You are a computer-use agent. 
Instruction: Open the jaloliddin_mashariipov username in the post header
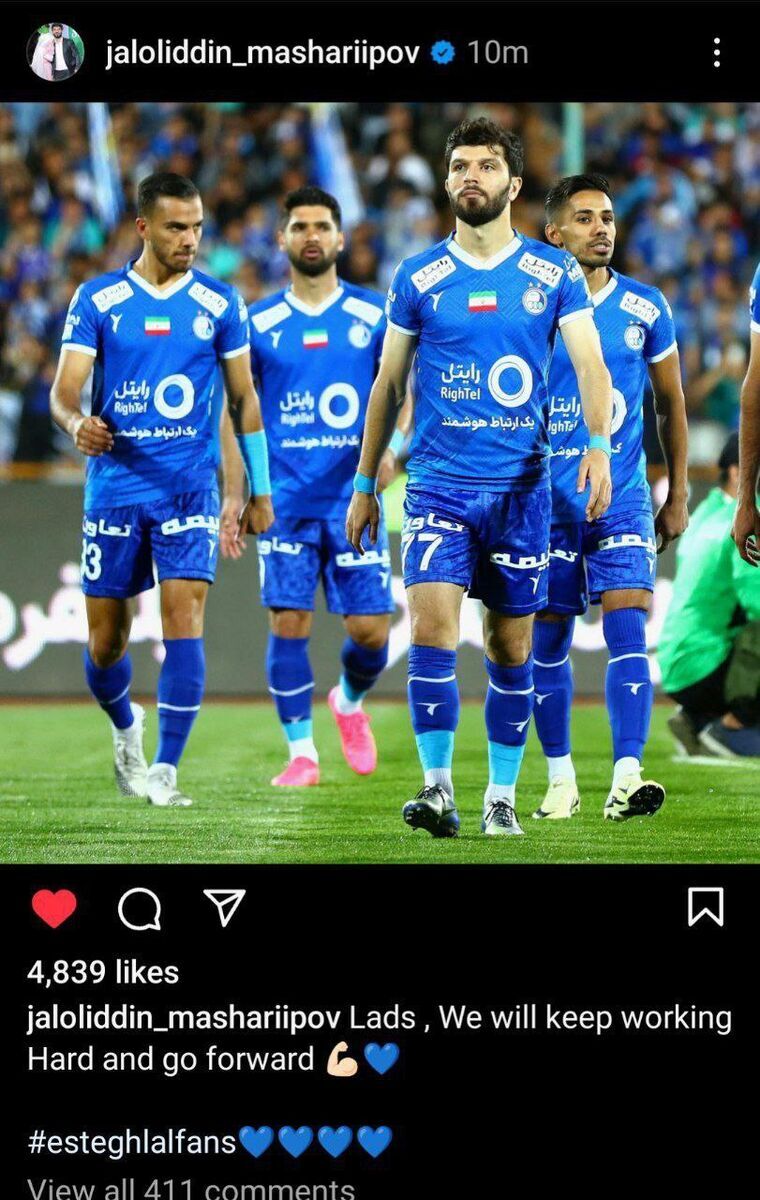pos(262,52)
